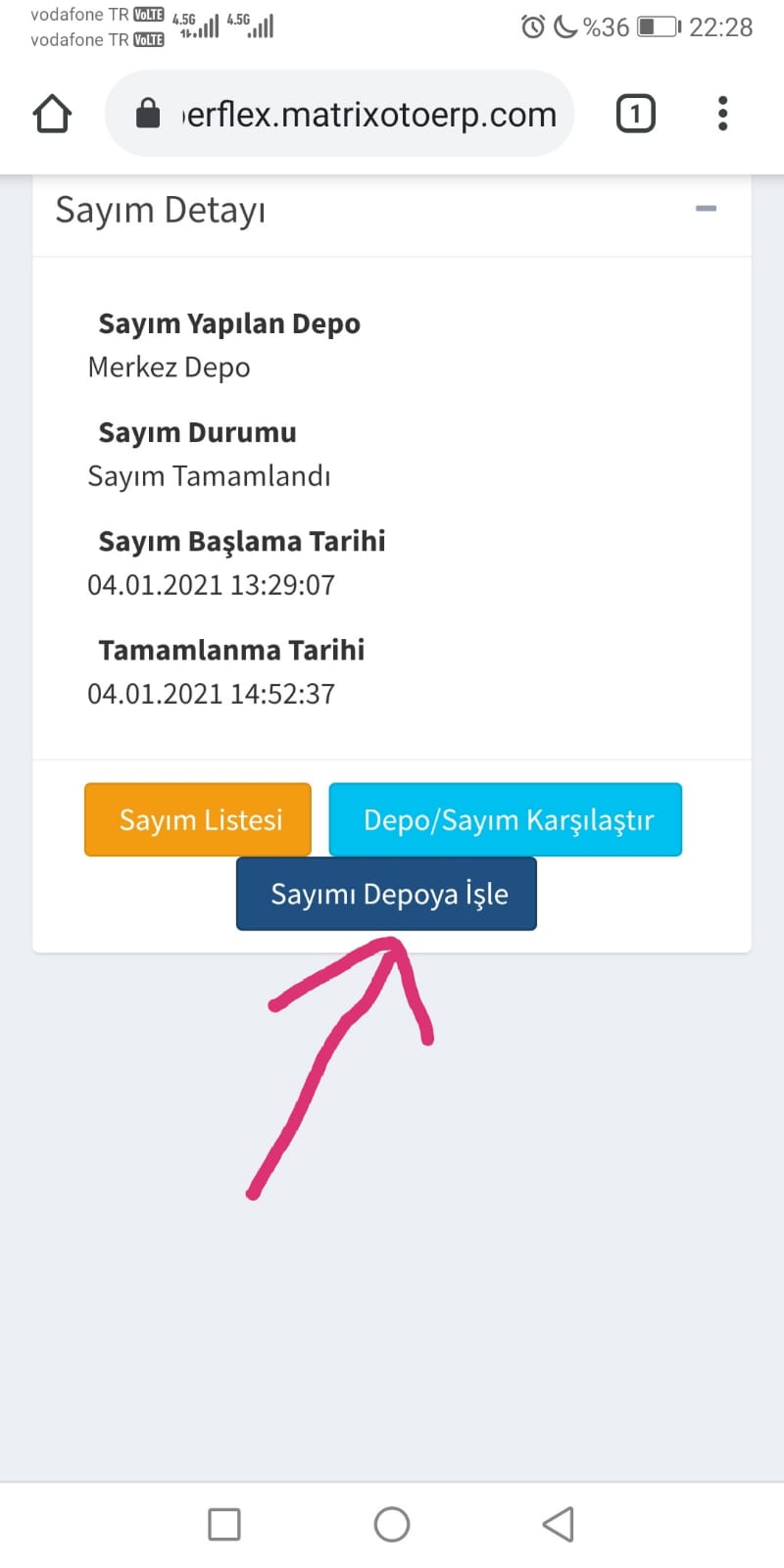Open recent apps from the navigation bar

(x=224, y=1524)
